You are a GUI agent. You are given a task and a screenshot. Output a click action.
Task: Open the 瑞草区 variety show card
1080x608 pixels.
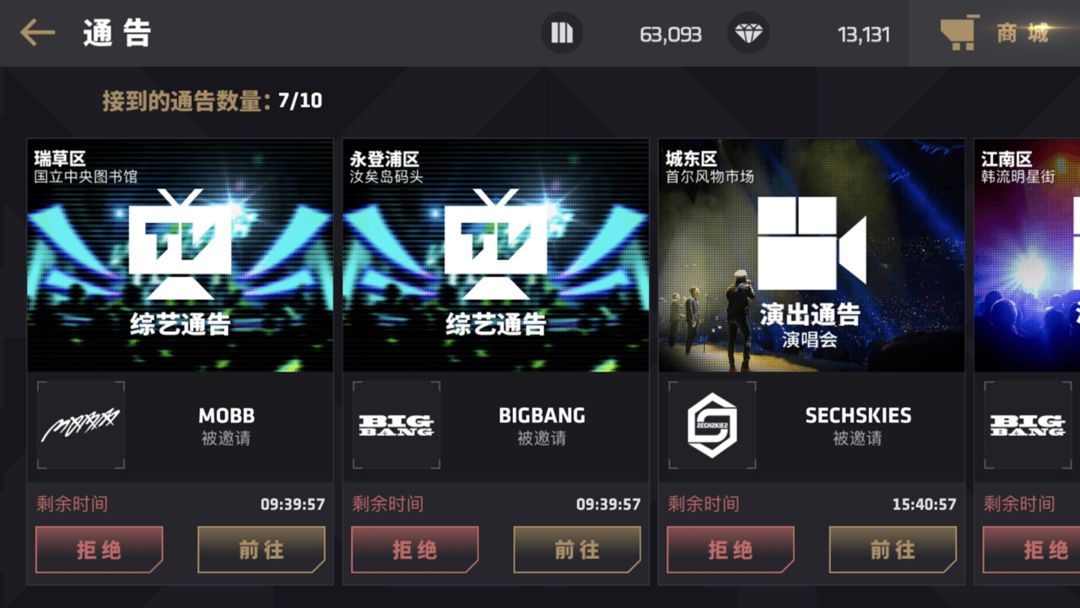[x=180, y=256]
